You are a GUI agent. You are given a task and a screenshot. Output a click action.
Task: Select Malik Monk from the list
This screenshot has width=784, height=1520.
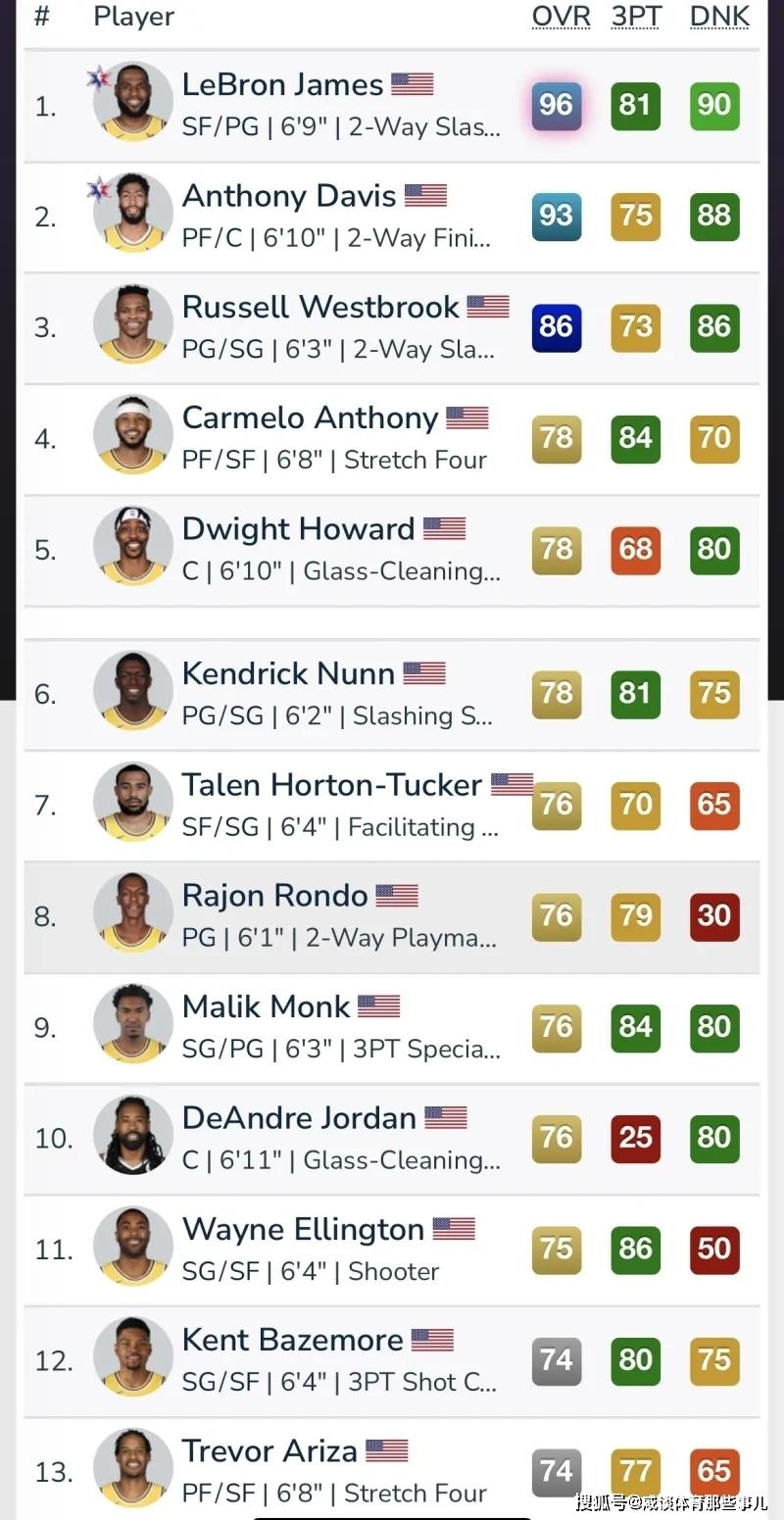pyautogui.click(x=266, y=1006)
